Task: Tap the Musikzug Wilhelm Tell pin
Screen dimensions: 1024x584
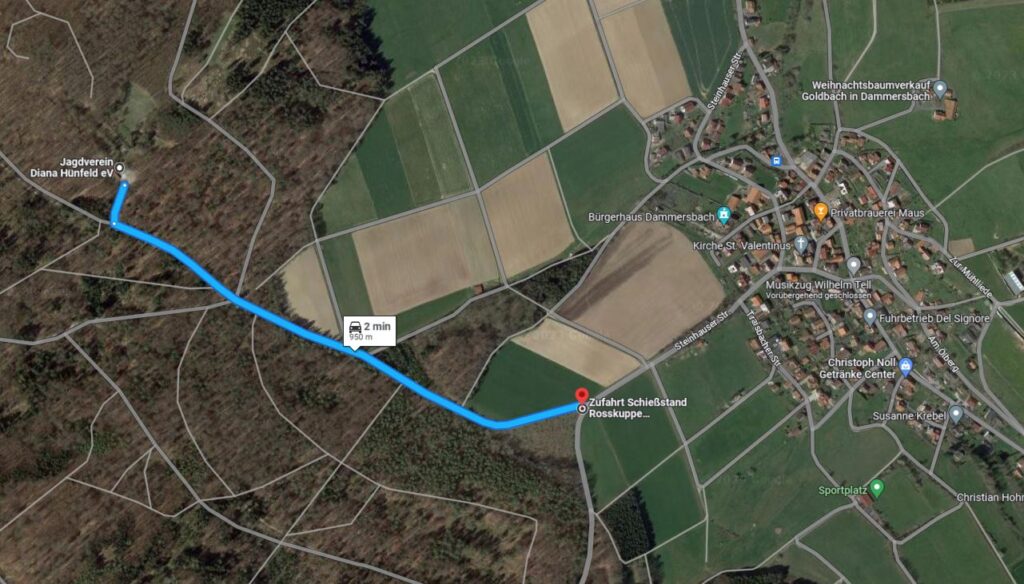Action: click(853, 265)
